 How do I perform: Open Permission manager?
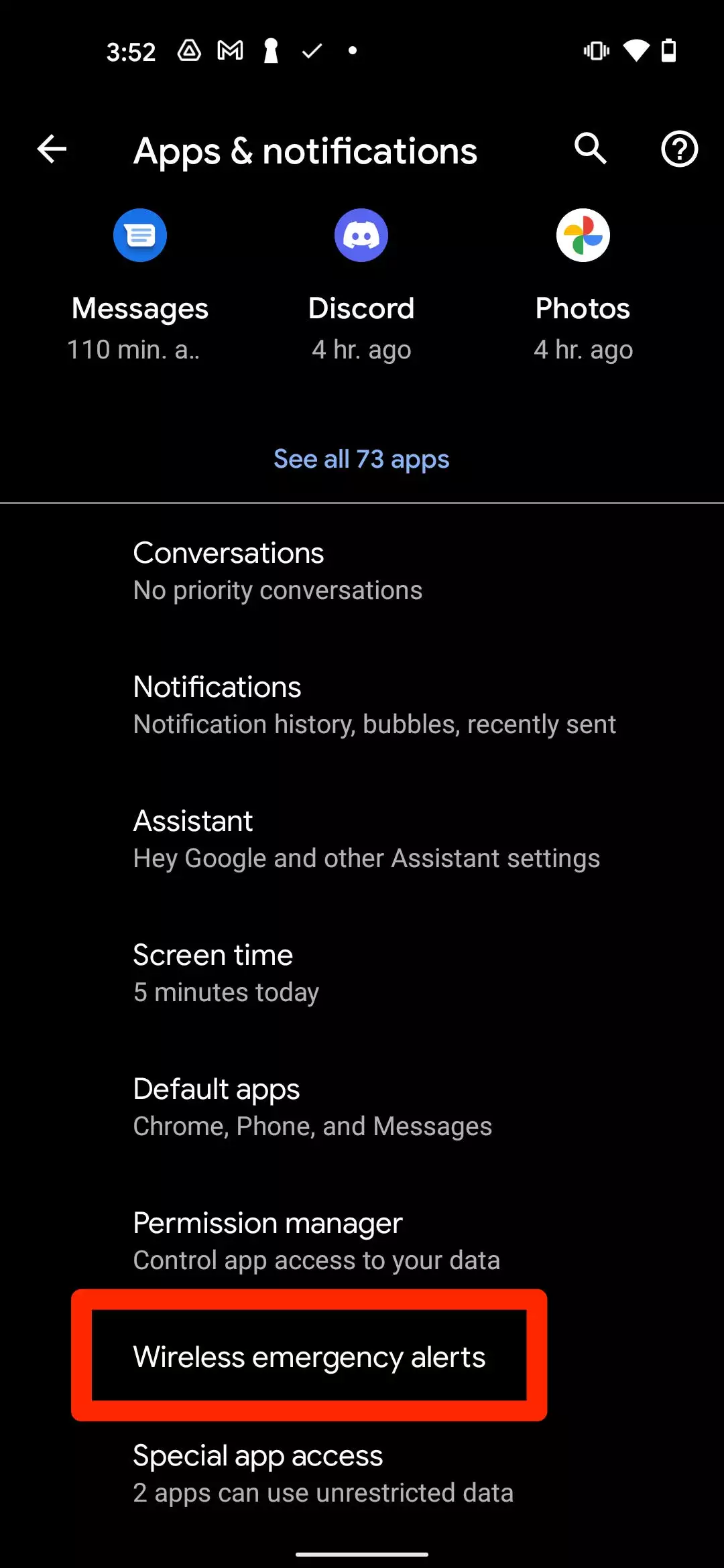pos(362,1241)
